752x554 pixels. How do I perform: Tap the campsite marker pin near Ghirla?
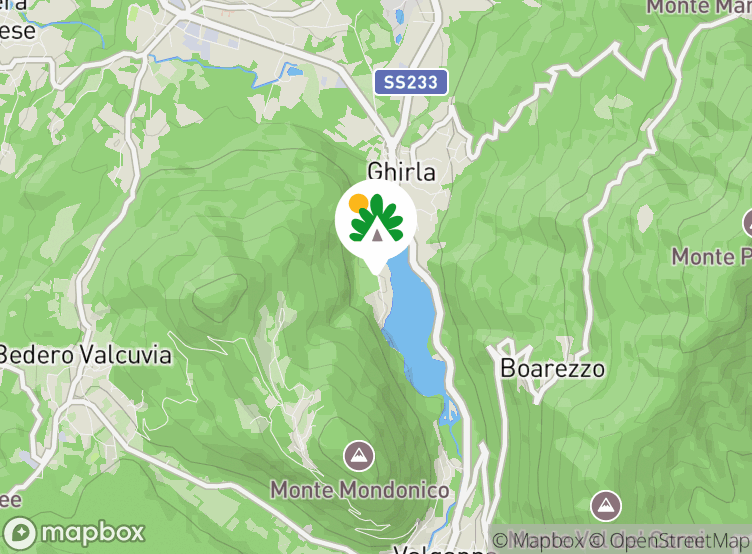(376, 221)
